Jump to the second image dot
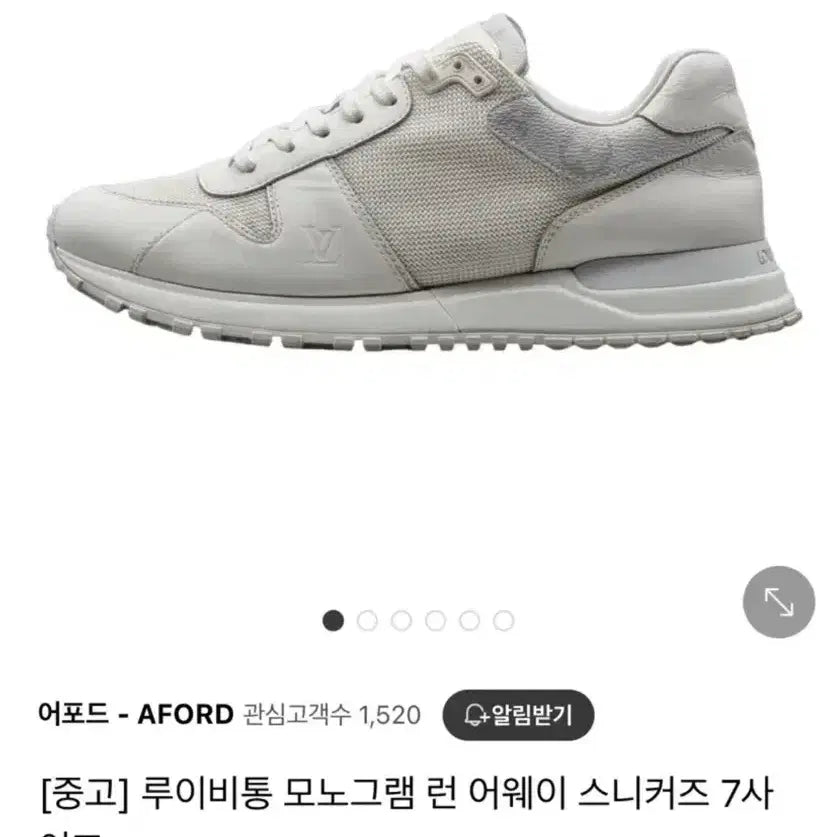Image resolution: width=837 pixels, height=837 pixels. pyautogui.click(x=367, y=621)
